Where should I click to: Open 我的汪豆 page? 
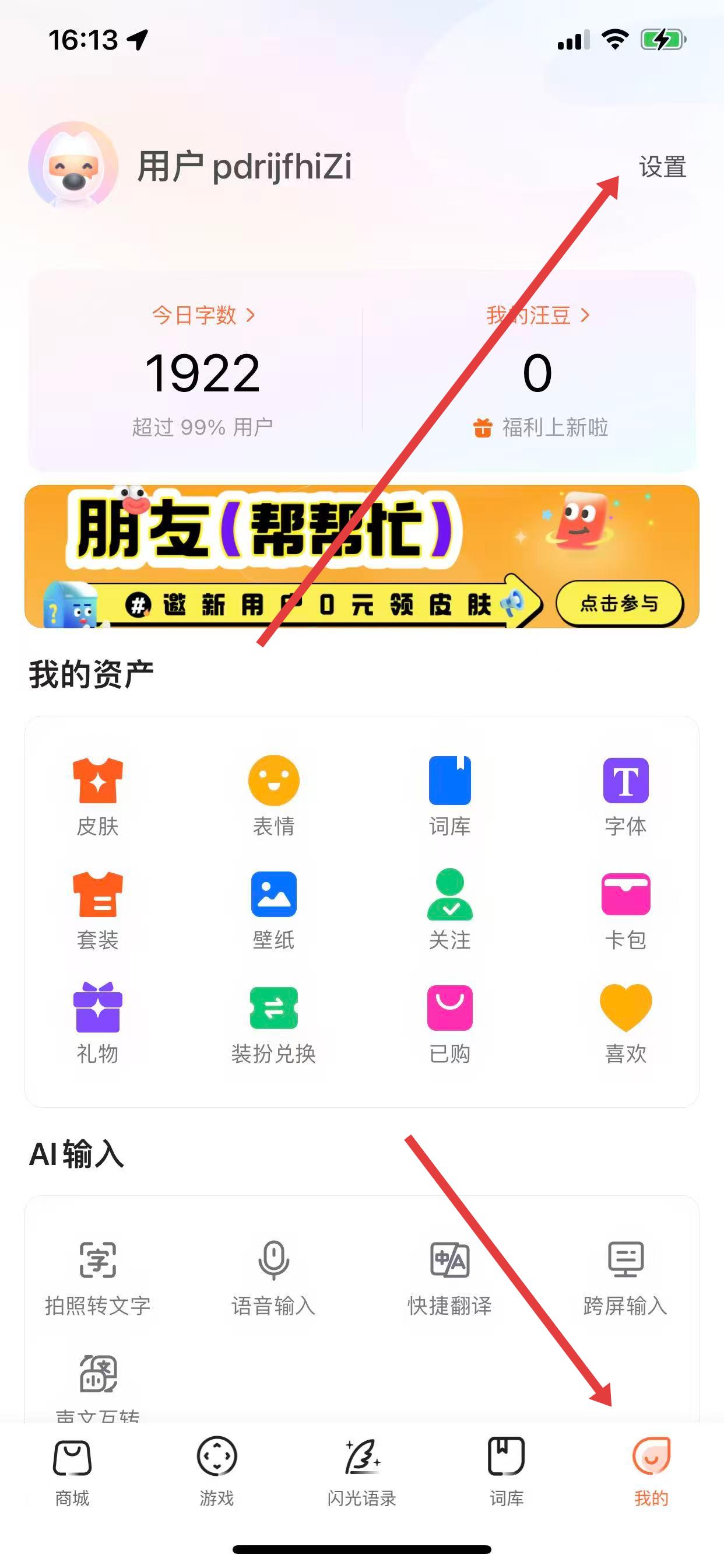point(538,316)
